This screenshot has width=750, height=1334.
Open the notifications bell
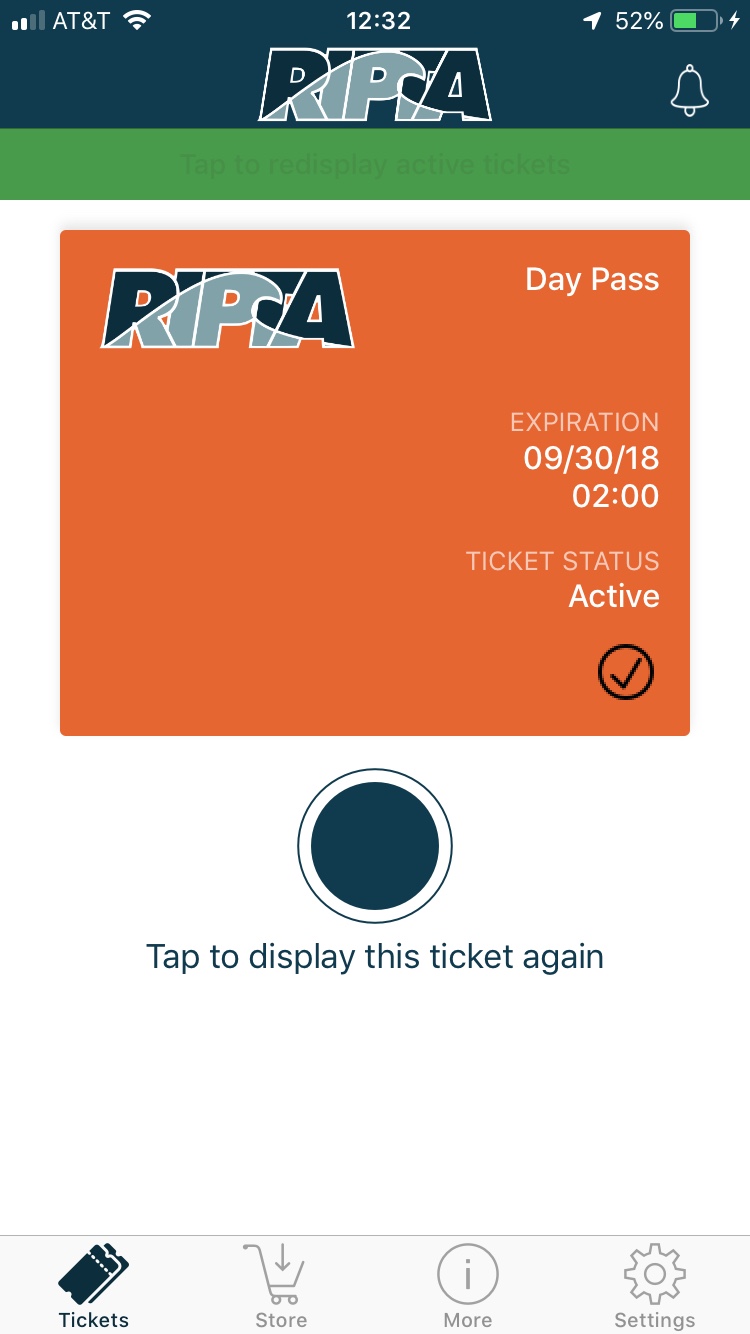tap(689, 91)
